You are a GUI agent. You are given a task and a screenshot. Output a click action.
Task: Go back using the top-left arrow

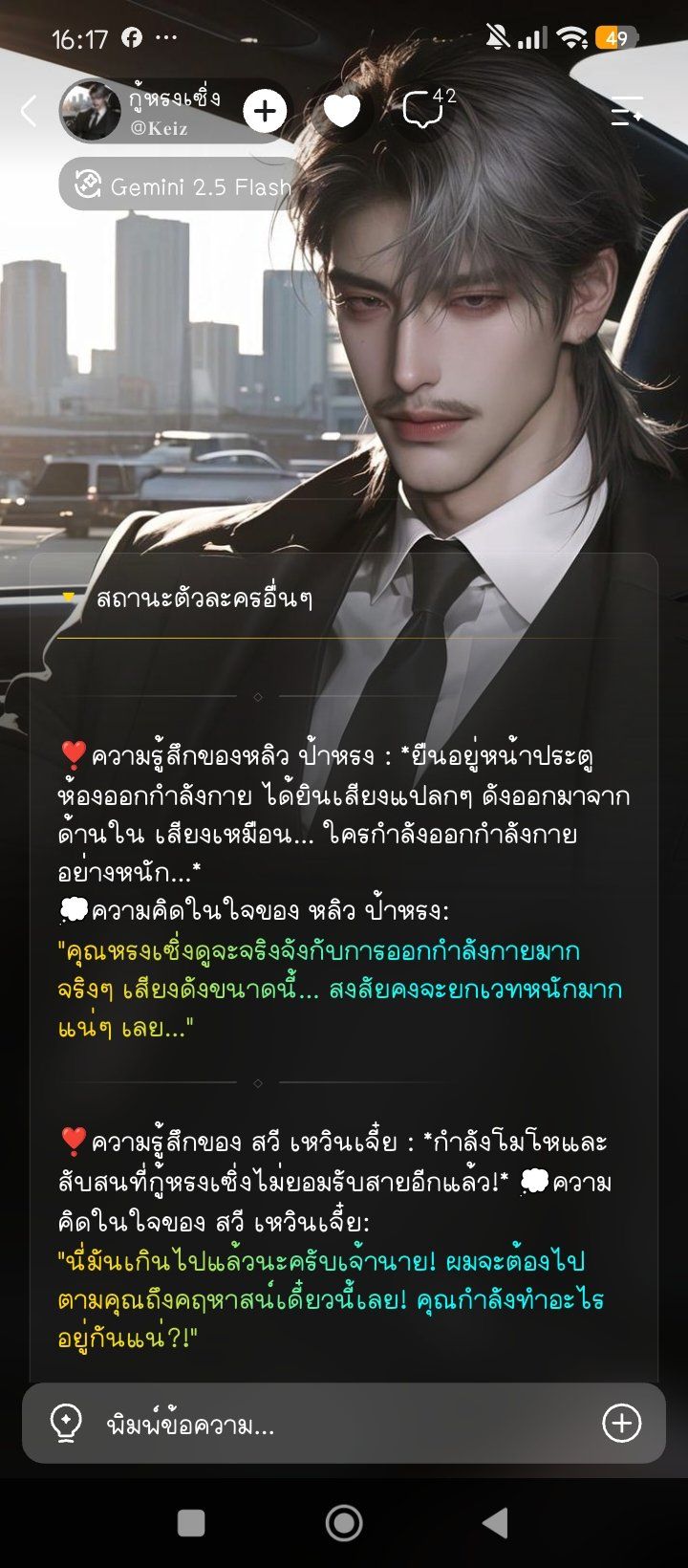pyautogui.click(x=29, y=111)
